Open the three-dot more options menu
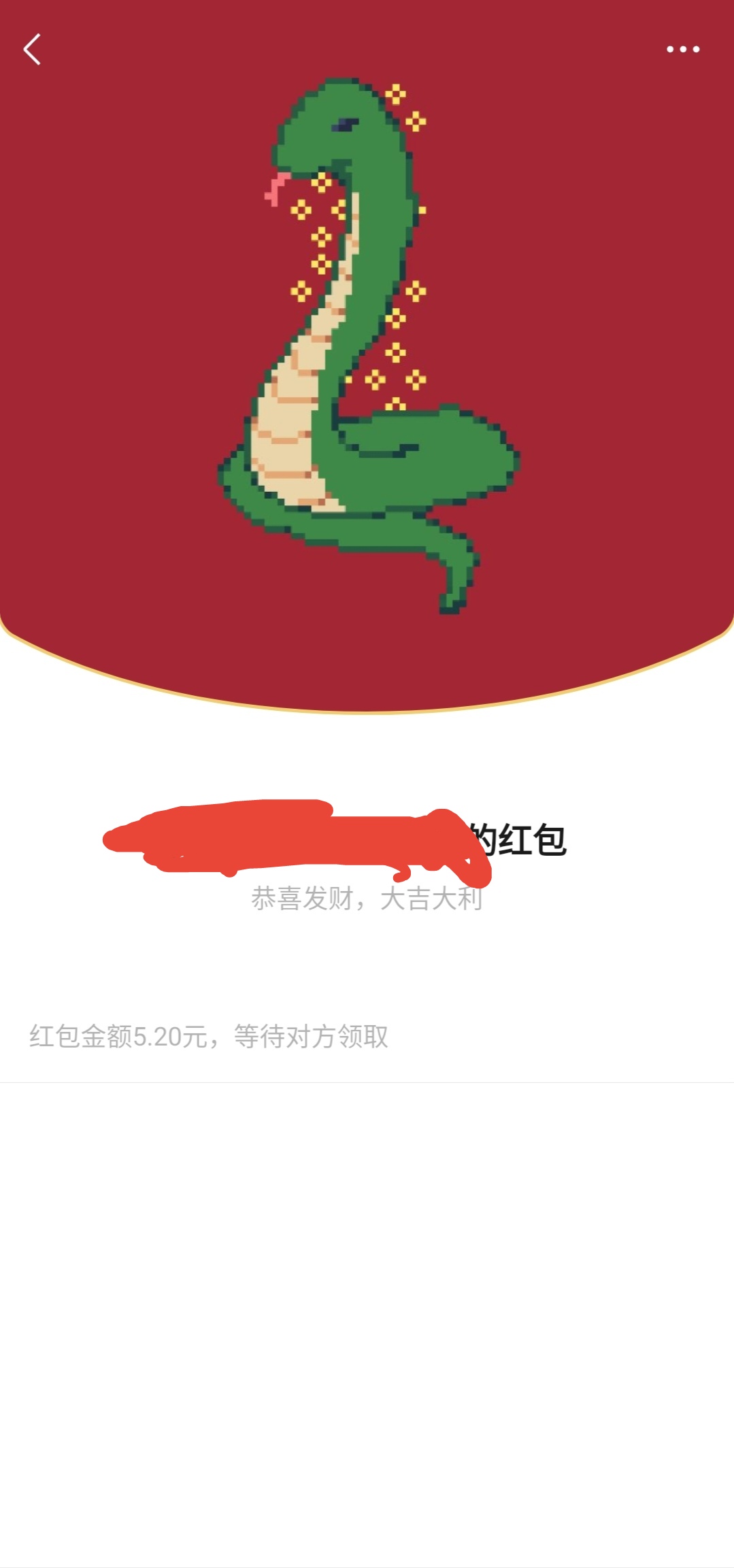The image size is (734, 1568). 682,49
